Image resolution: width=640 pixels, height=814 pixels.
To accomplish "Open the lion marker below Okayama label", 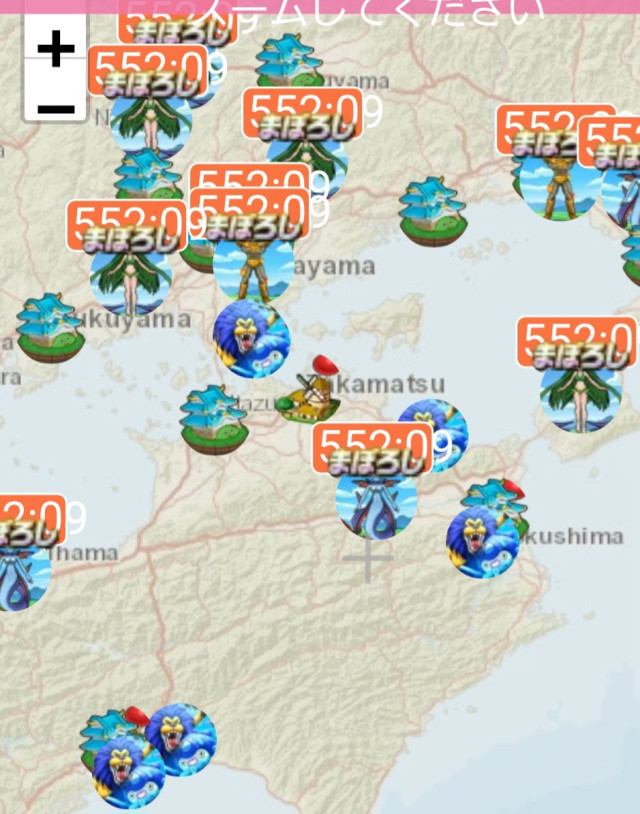I will point(251,338).
